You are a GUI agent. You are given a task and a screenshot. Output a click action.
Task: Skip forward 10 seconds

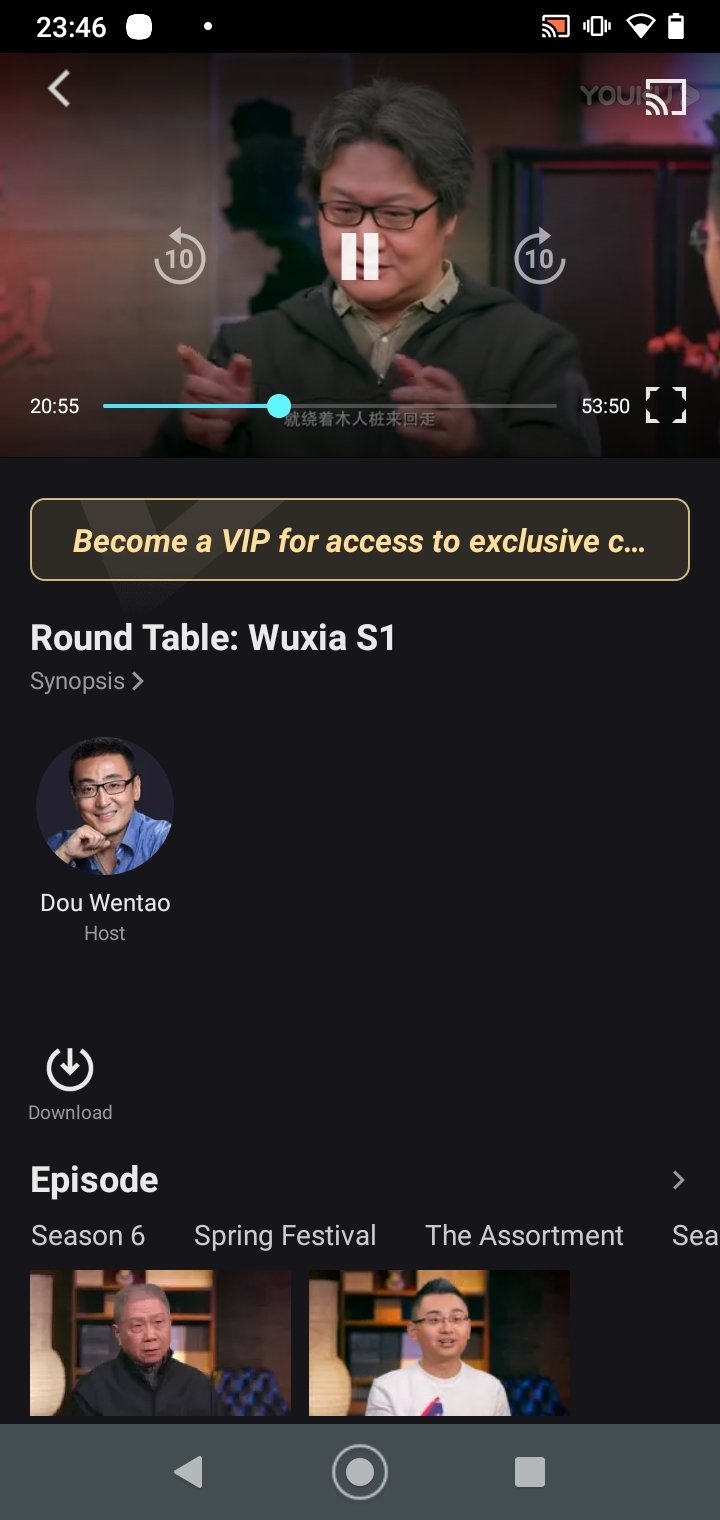coord(539,256)
